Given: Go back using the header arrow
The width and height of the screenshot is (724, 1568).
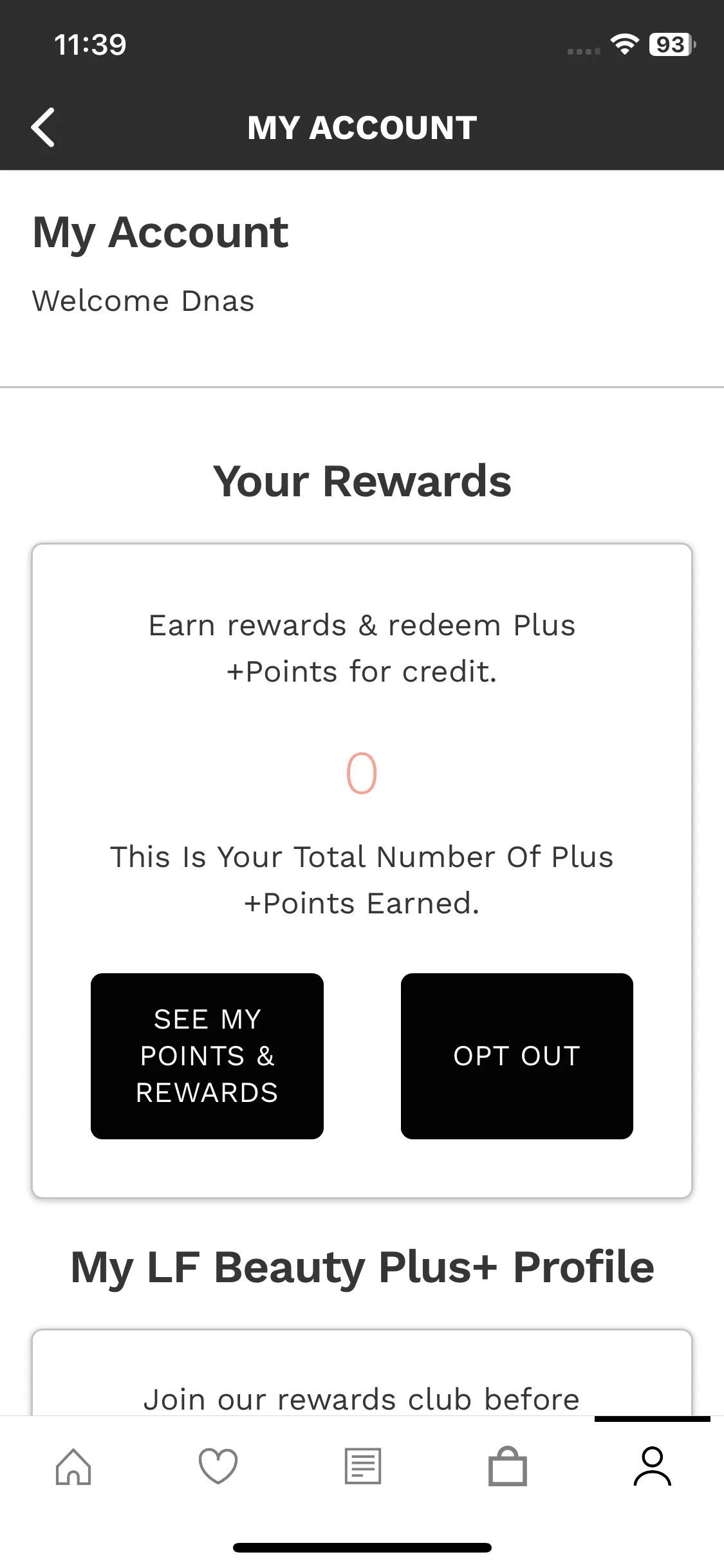Looking at the screenshot, I should [43, 127].
